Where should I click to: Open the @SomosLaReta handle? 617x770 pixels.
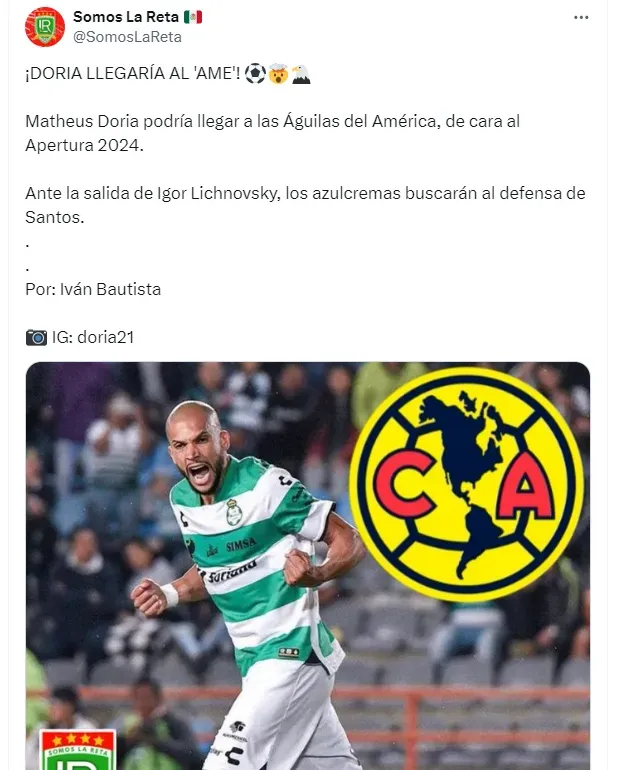click(127, 37)
